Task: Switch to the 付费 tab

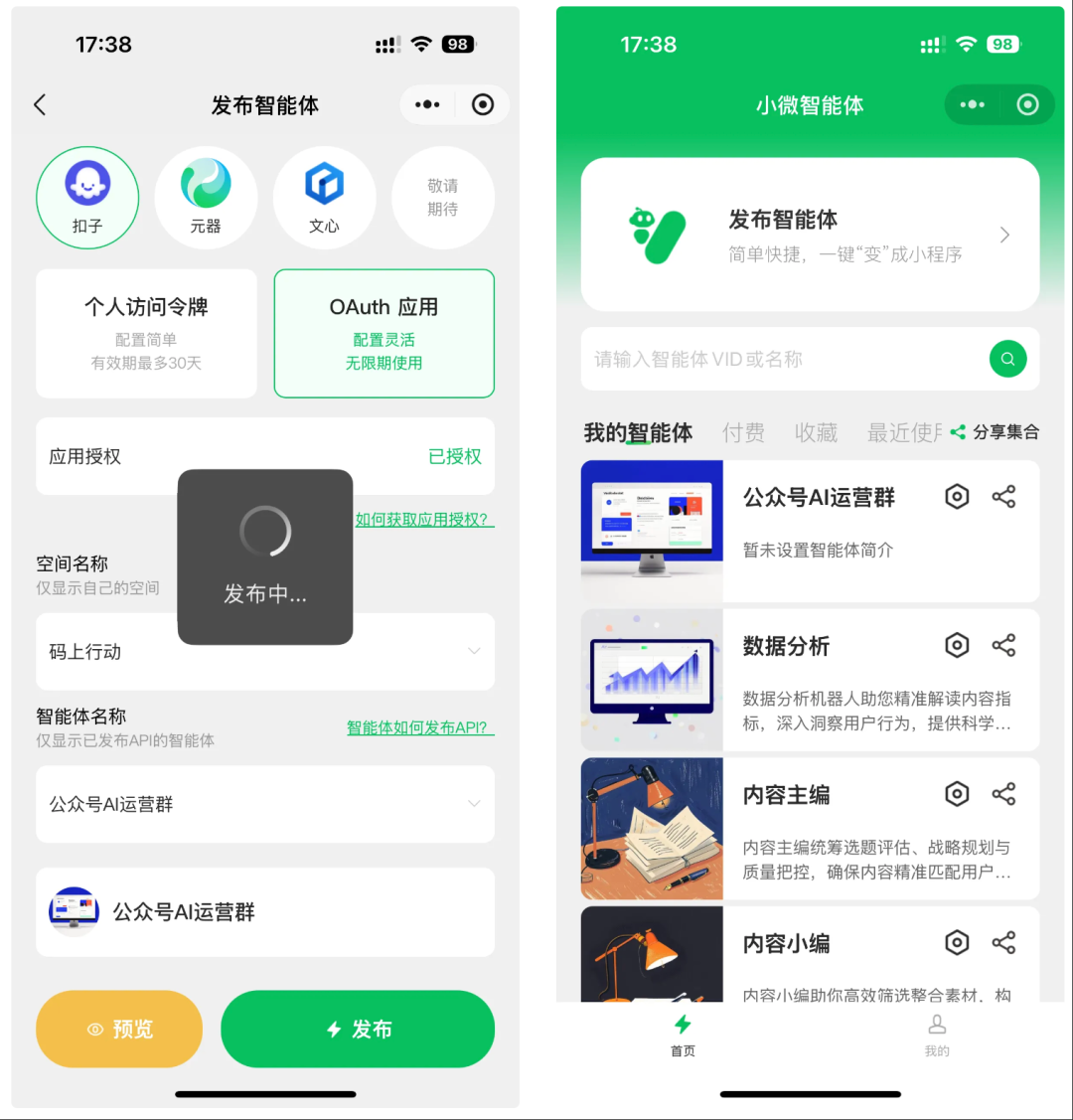Action: [x=743, y=432]
